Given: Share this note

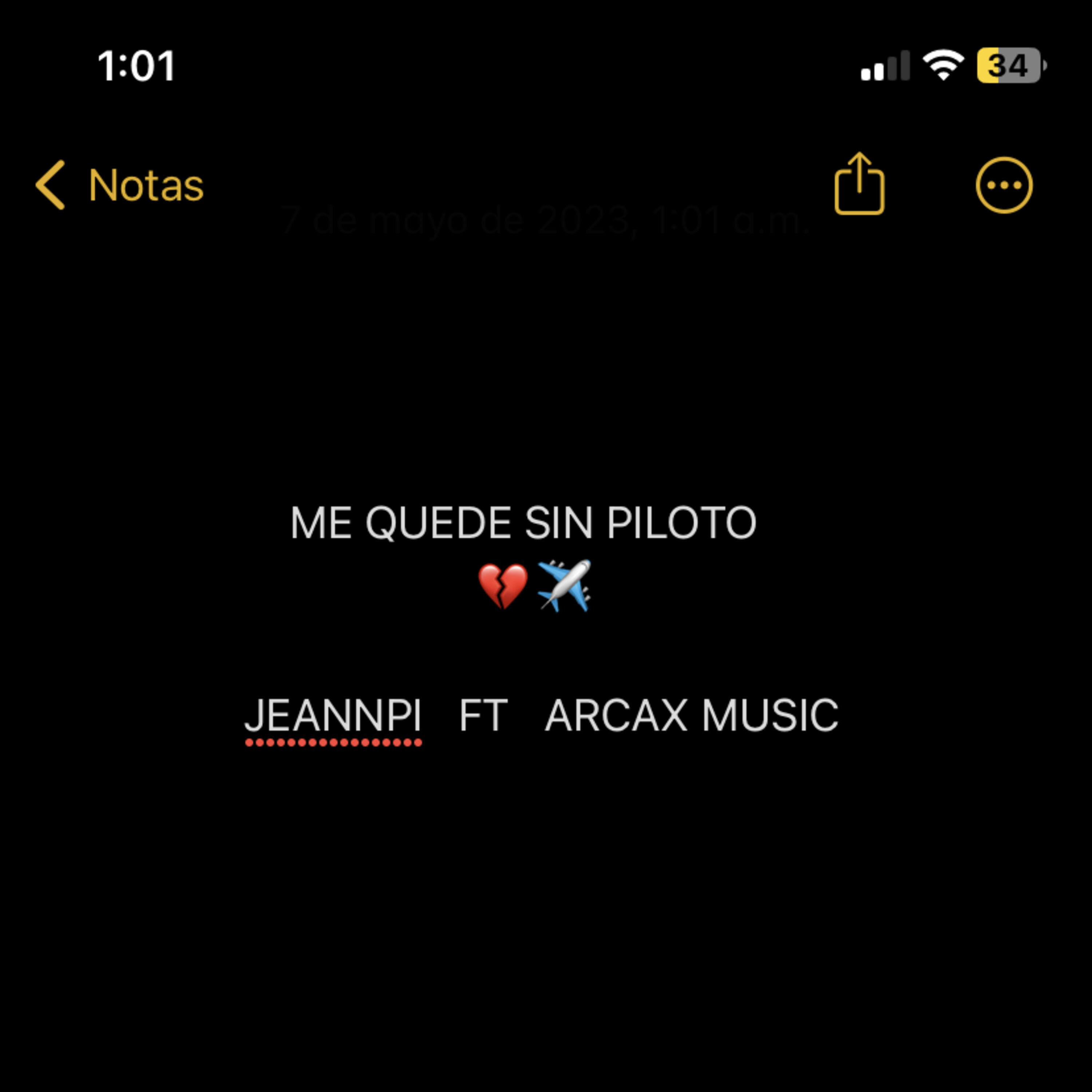Looking at the screenshot, I should tap(859, 184).
